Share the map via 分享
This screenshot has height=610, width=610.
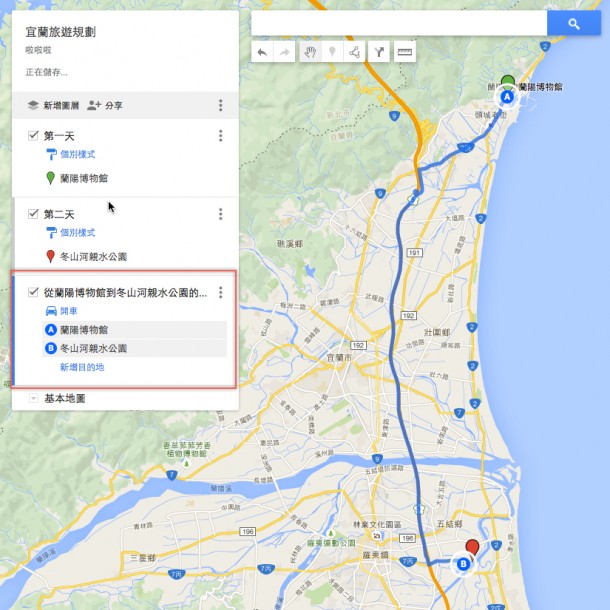click(105, 105)
